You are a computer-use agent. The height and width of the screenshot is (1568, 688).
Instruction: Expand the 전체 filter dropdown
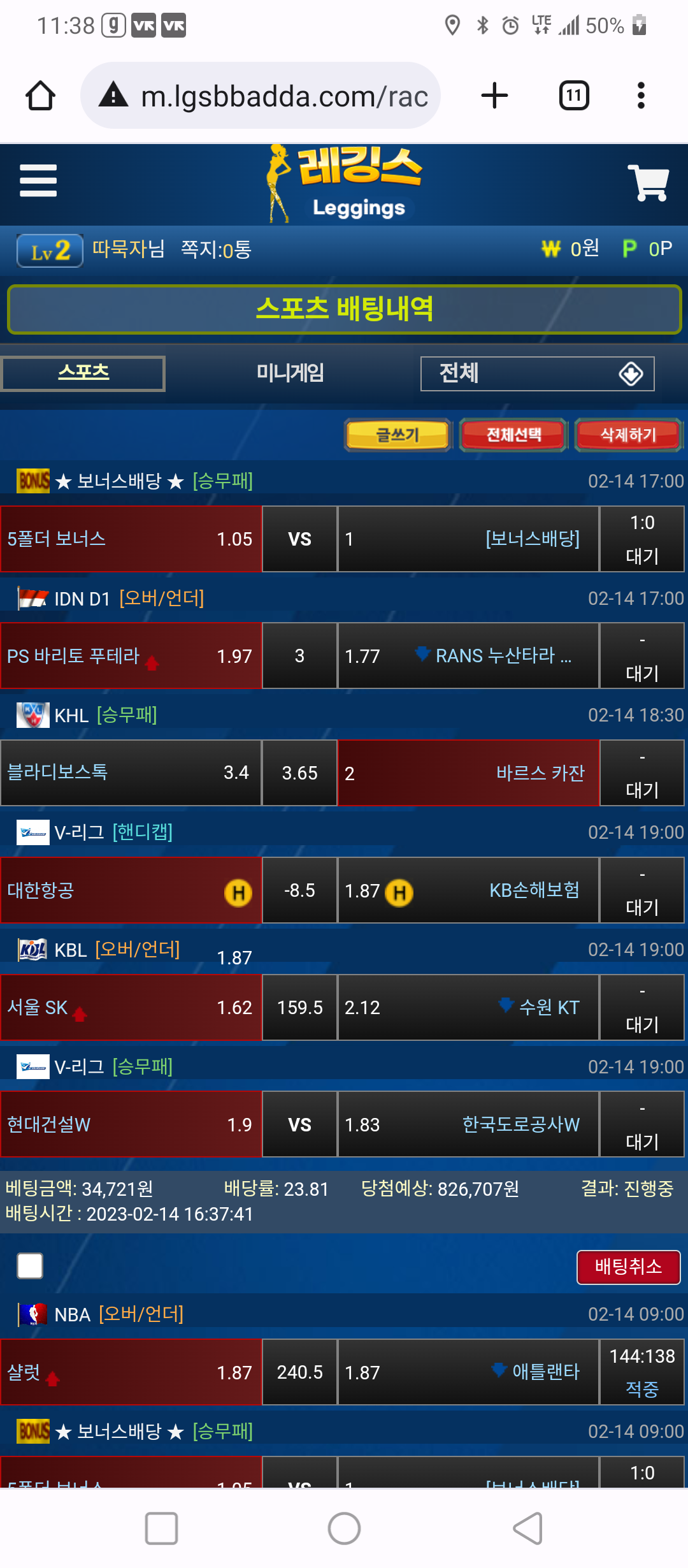click(537, 374)
